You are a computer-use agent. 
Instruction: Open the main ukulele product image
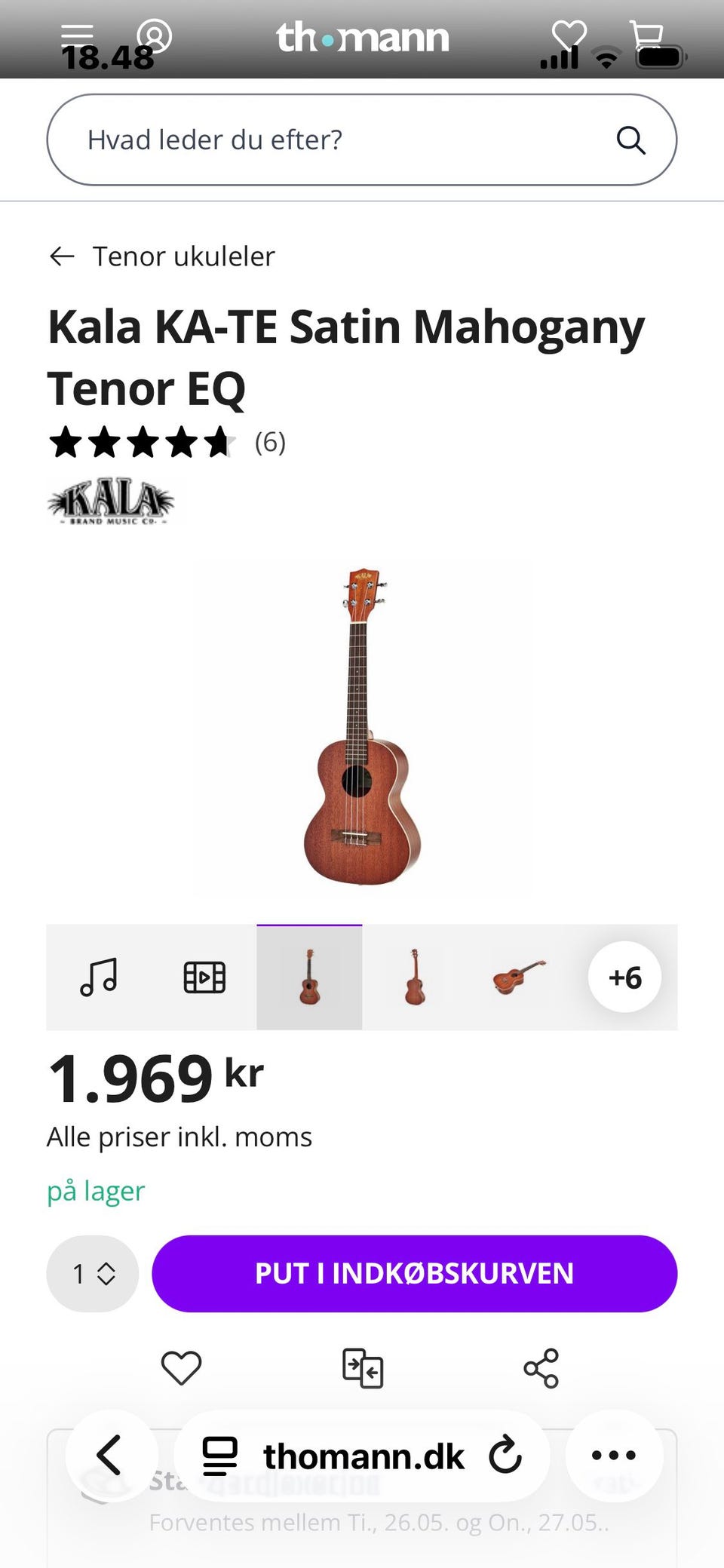click(362, 726)
